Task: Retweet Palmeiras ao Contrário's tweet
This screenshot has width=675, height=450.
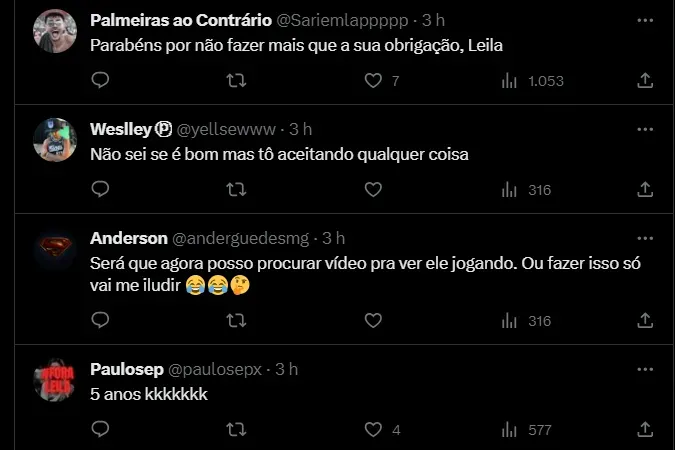Action: [237, 80]
